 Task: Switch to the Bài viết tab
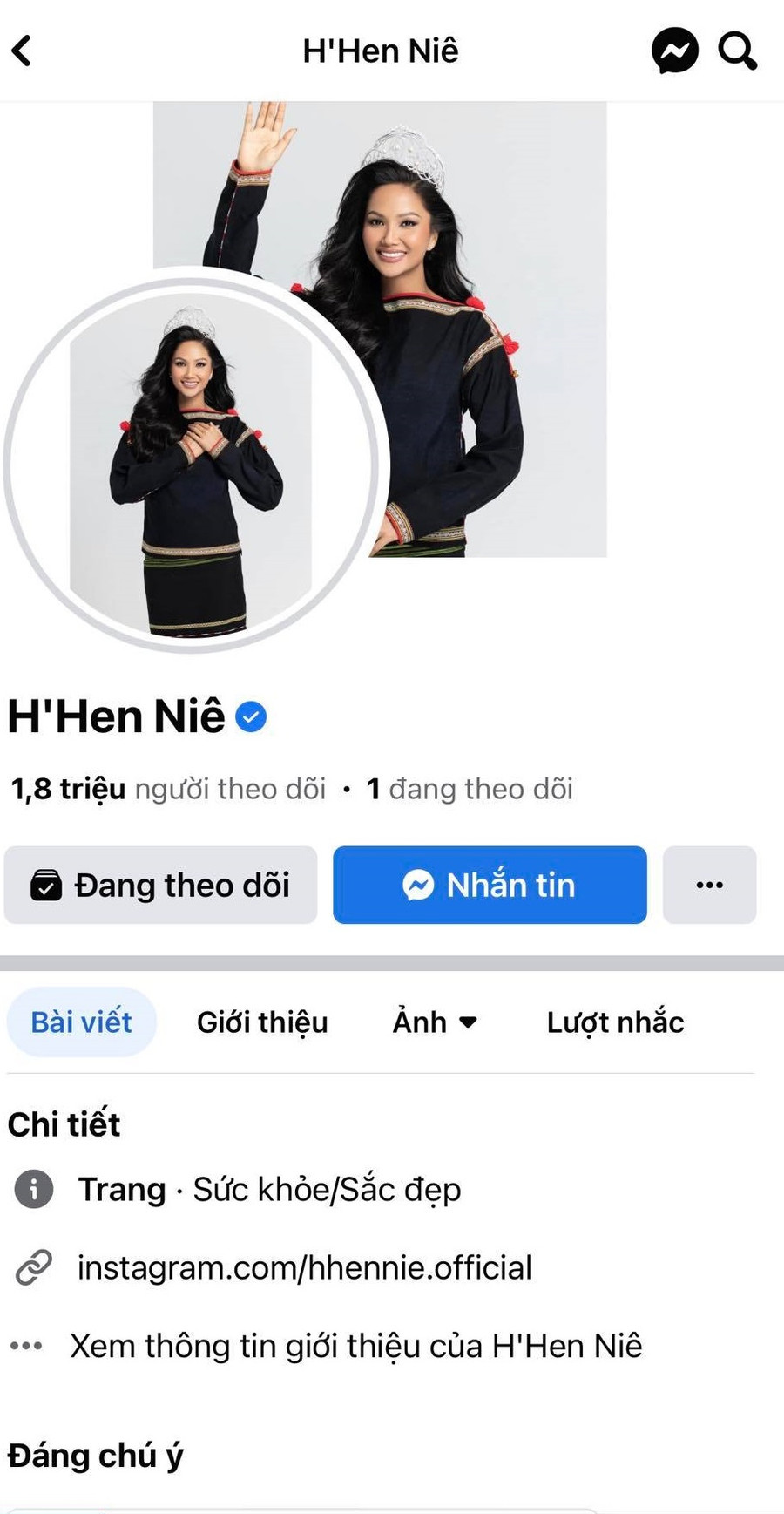[81, 1022]
